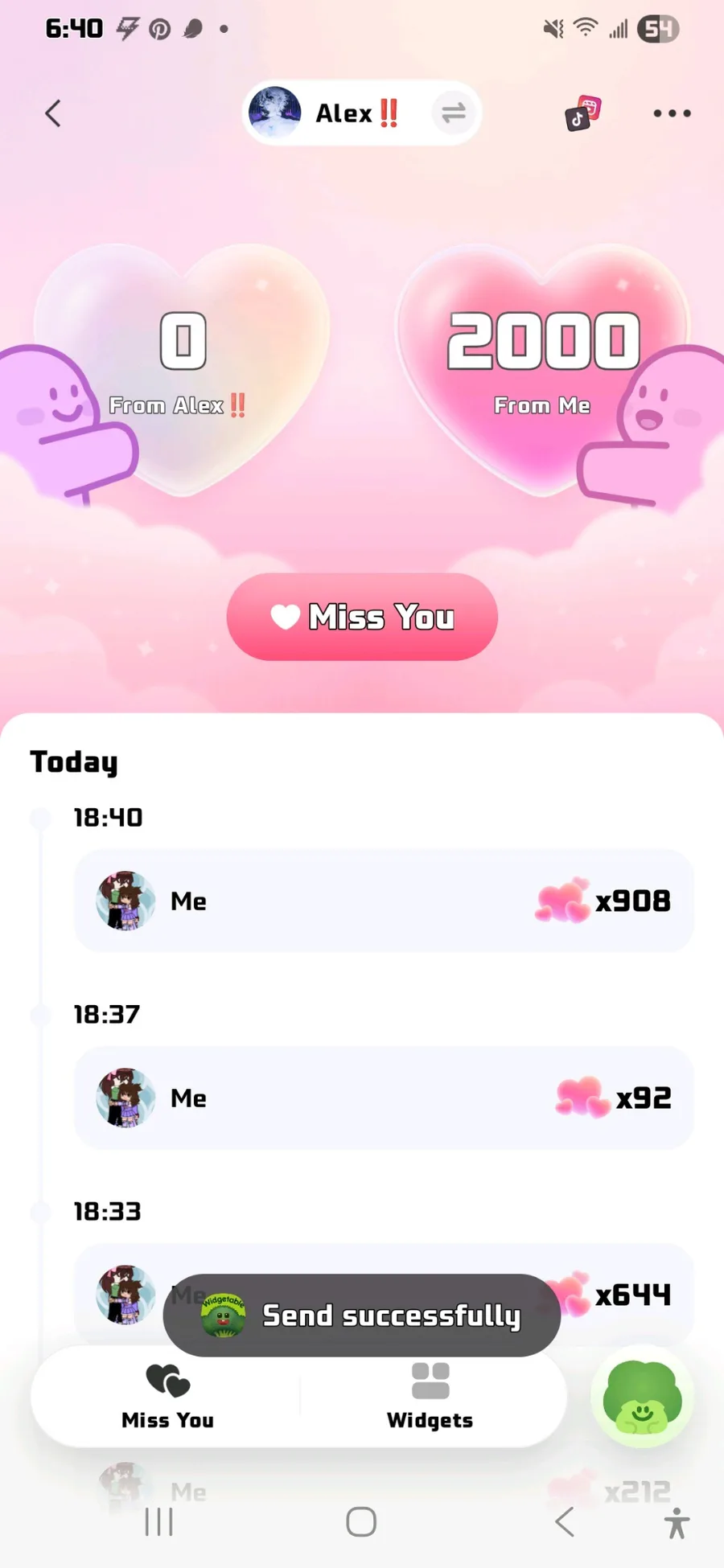This screenshot has width=724, height=1568.
Task: Switch to the Miss You tab
Action: pos(168,1398)
